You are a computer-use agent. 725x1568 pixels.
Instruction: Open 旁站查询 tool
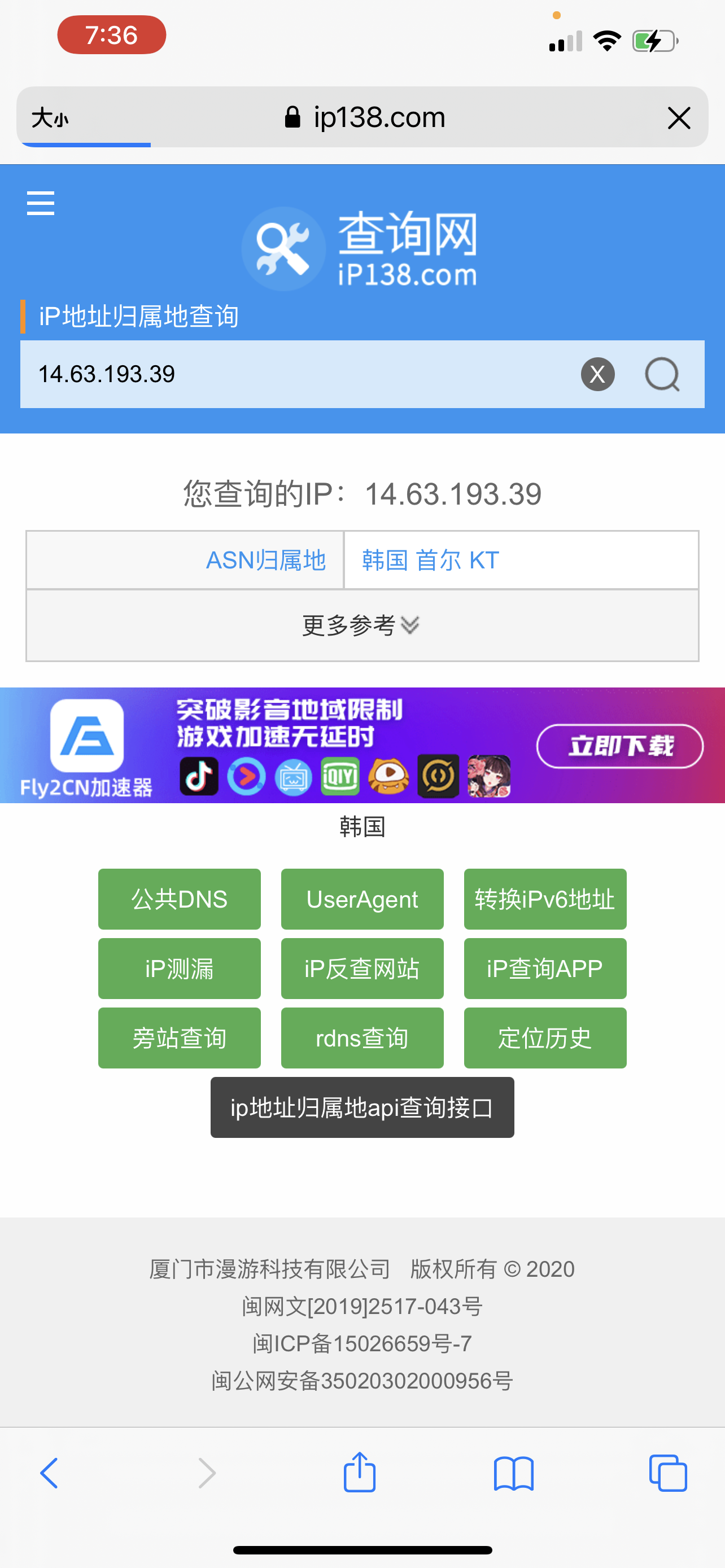coord(180,1037)
